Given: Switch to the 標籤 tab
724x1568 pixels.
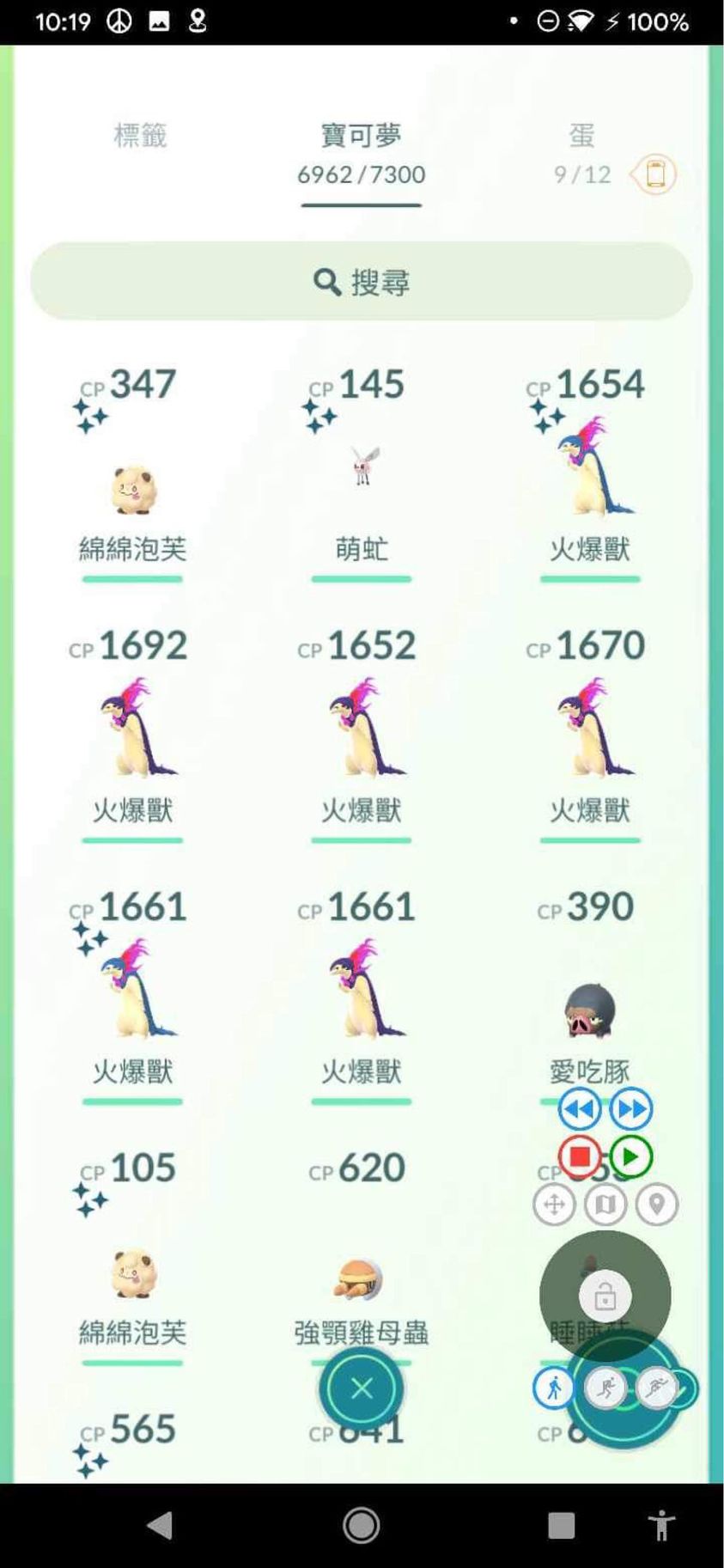Looking at the screenshot, I should tap(140, 136).
